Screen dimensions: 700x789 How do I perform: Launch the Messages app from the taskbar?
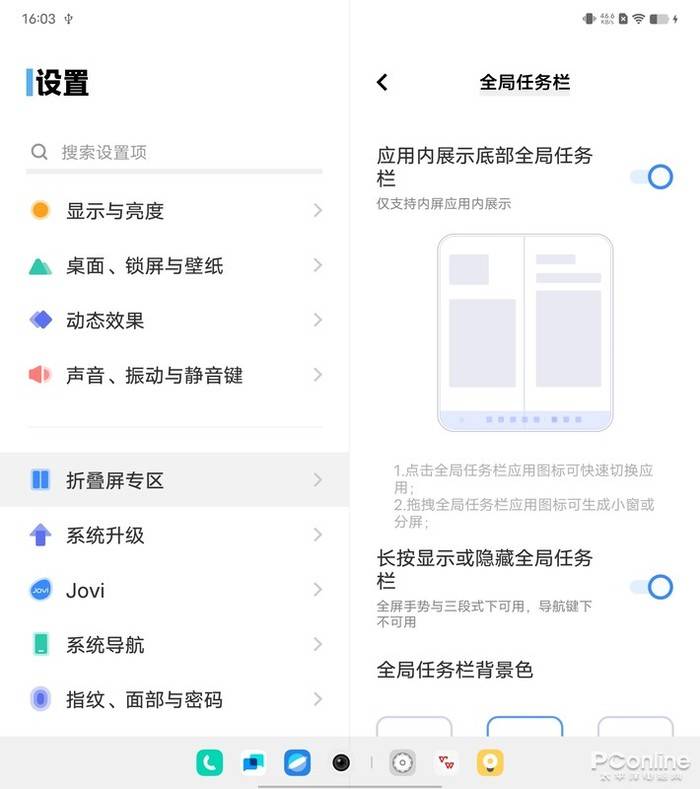click(254, 763)
